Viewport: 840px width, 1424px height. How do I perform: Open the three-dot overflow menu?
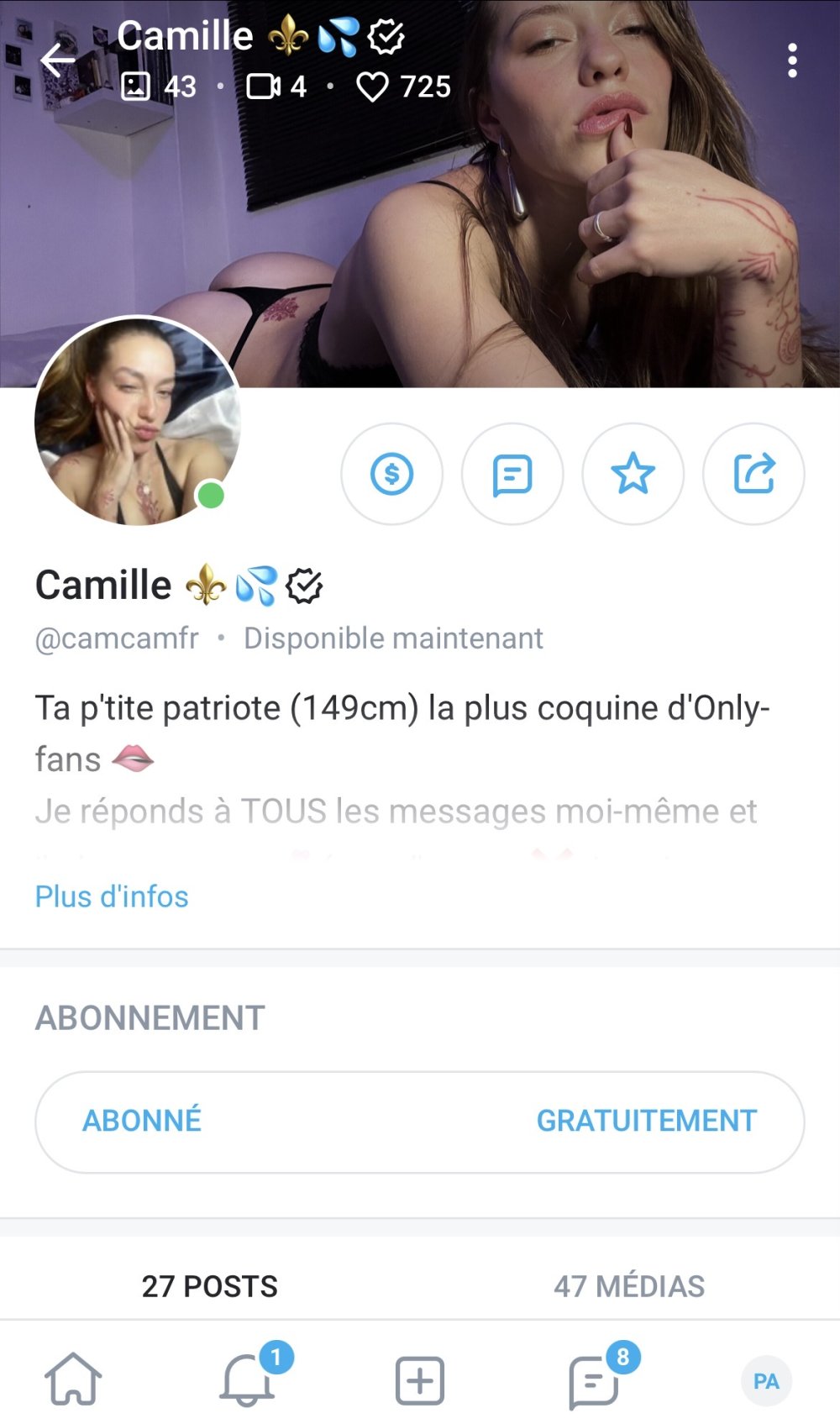[792, 61]
